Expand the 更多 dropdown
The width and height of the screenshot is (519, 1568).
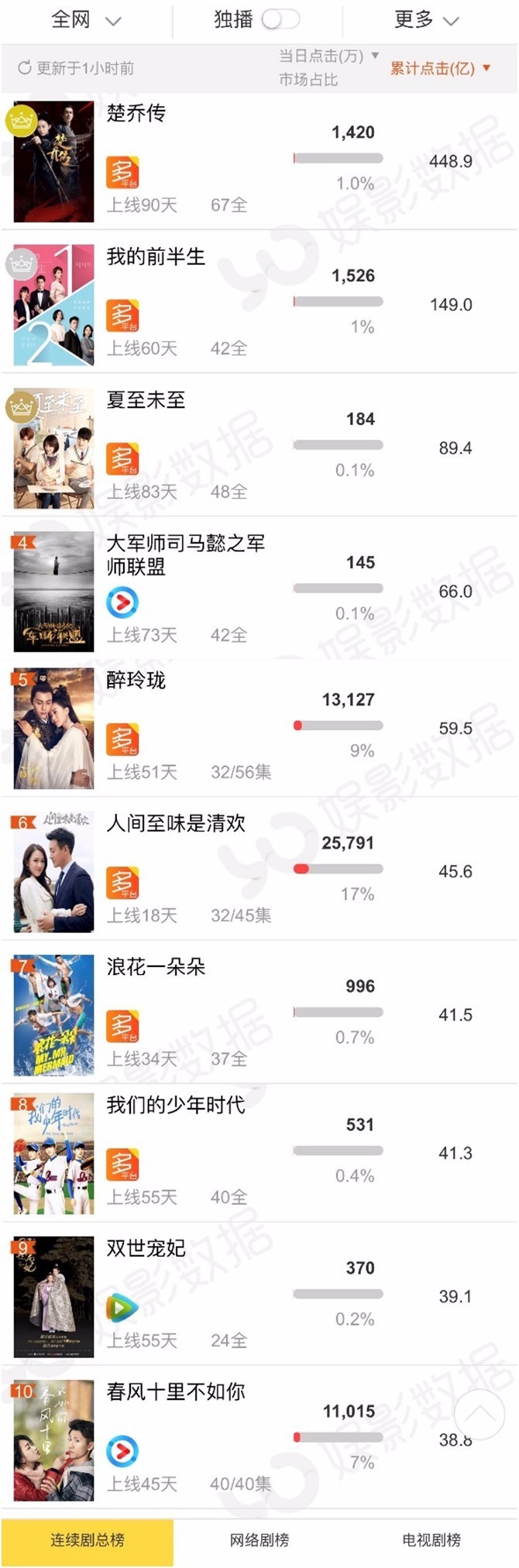tap(426, 20)
